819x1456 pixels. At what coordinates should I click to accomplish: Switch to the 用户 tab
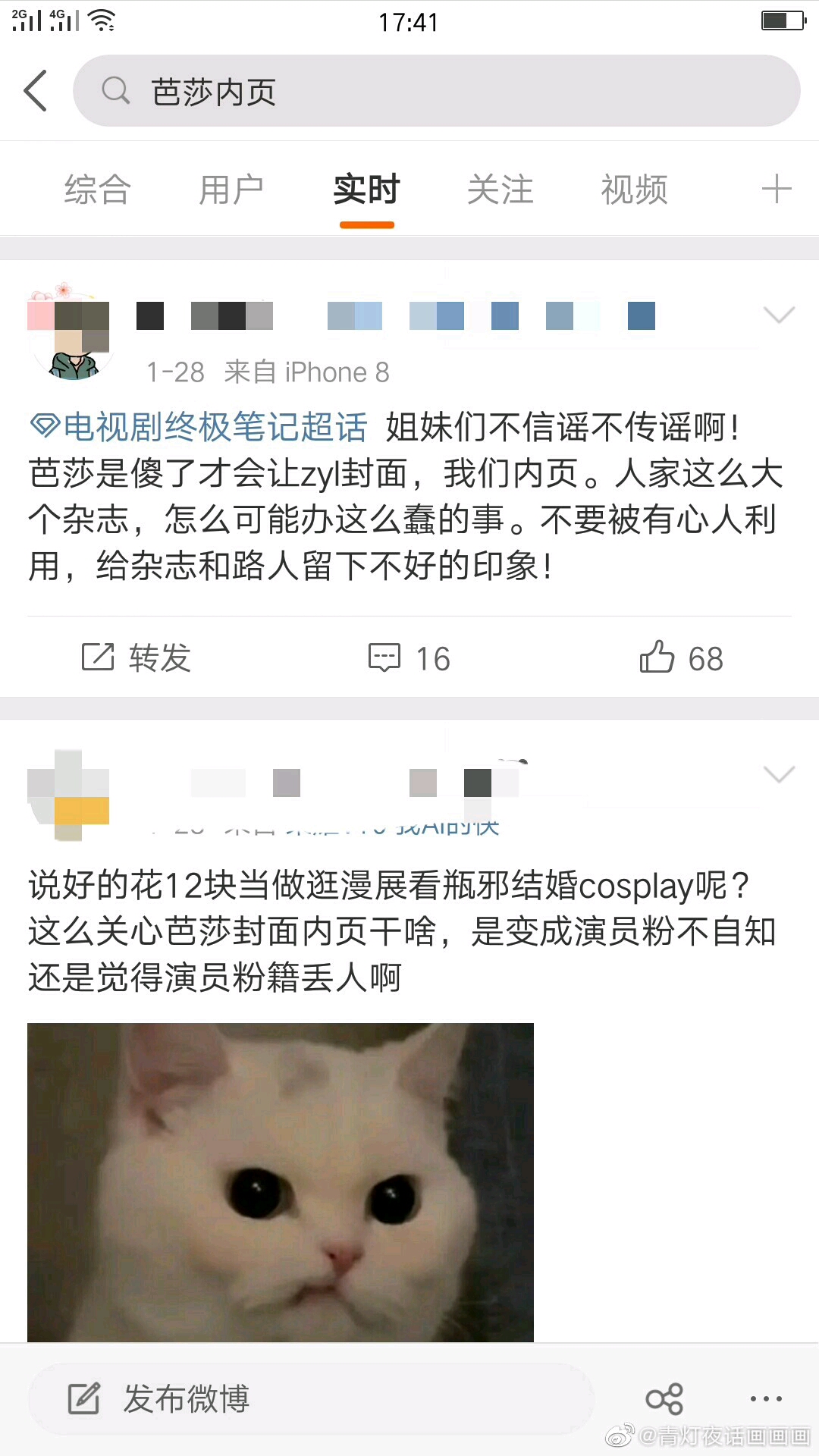click(x=231, y=190)
